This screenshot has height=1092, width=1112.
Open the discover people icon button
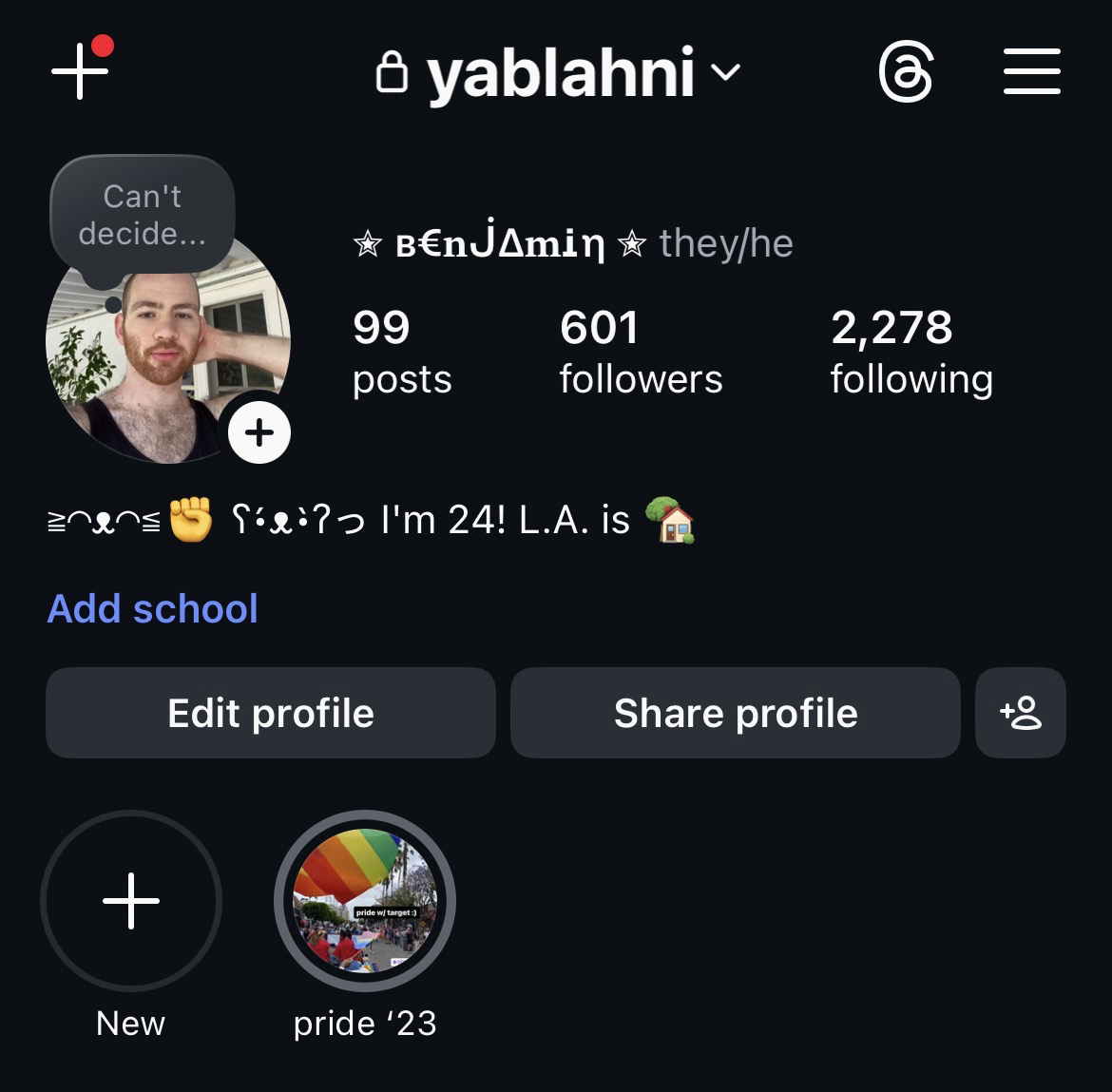(1021, 713)
